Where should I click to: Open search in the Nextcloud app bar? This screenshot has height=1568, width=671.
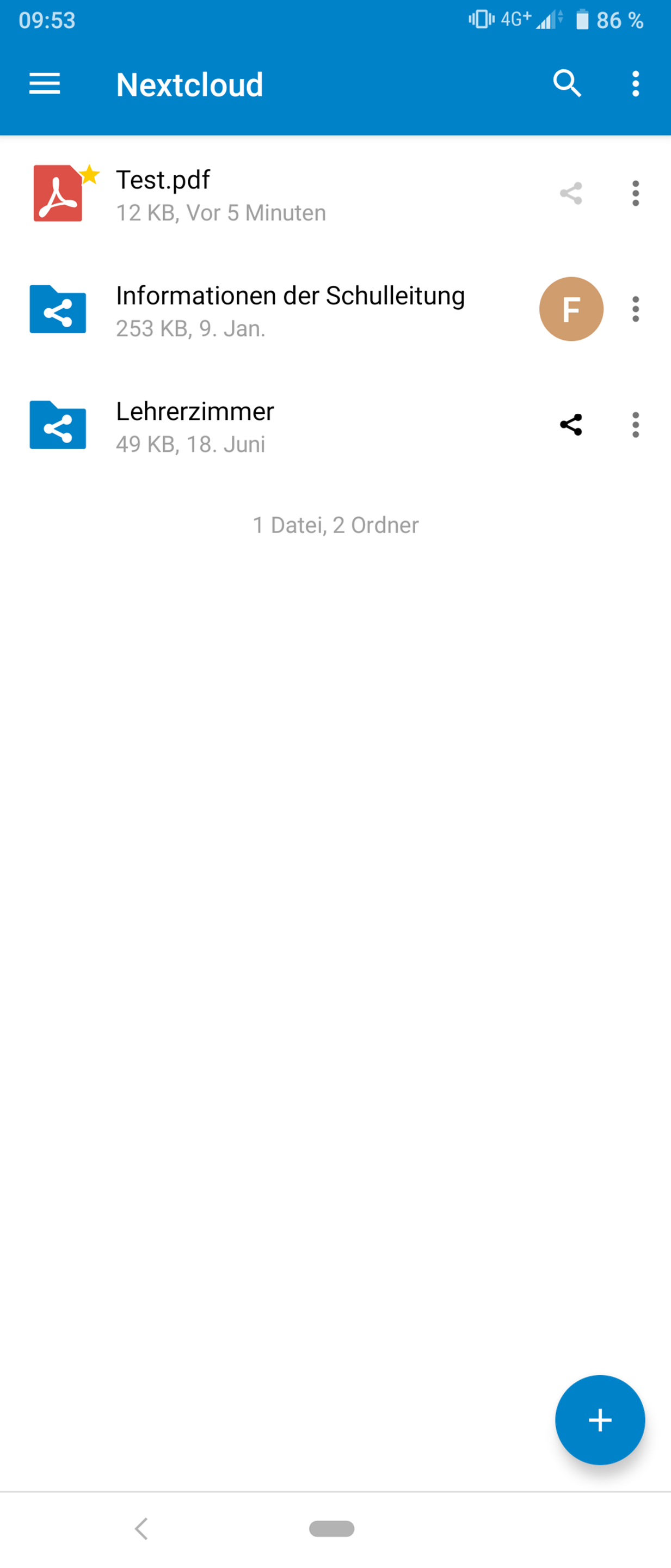click(x=567, y=83)
